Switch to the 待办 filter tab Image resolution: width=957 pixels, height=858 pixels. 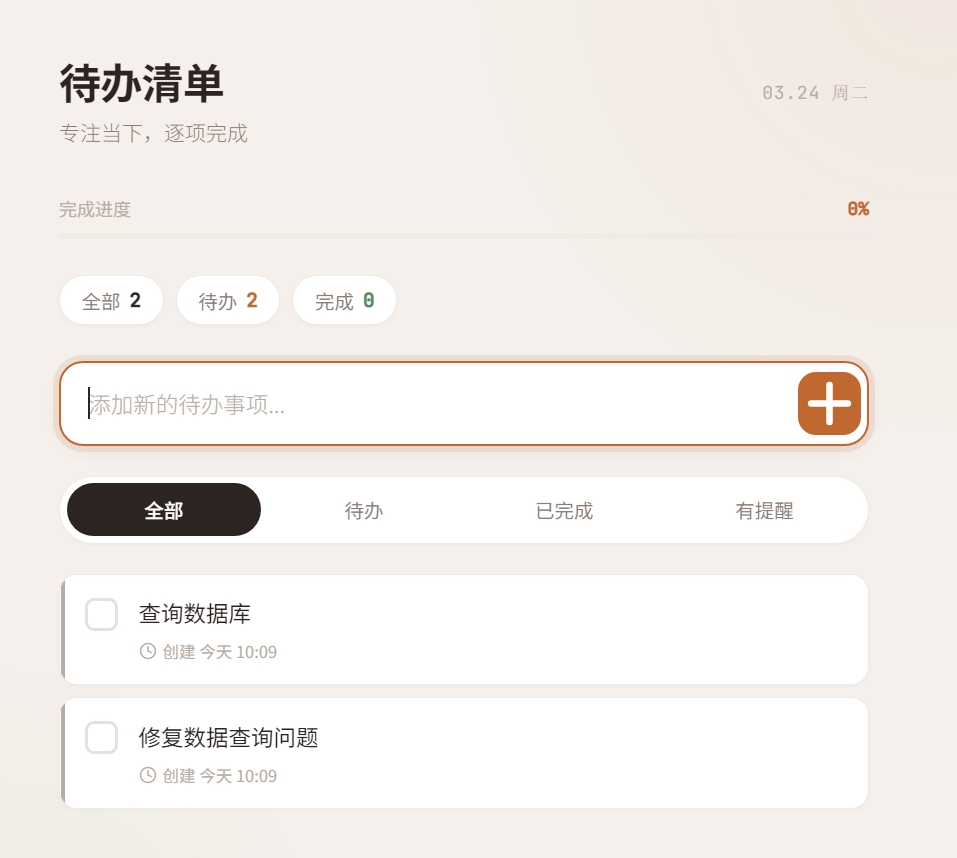364,510
